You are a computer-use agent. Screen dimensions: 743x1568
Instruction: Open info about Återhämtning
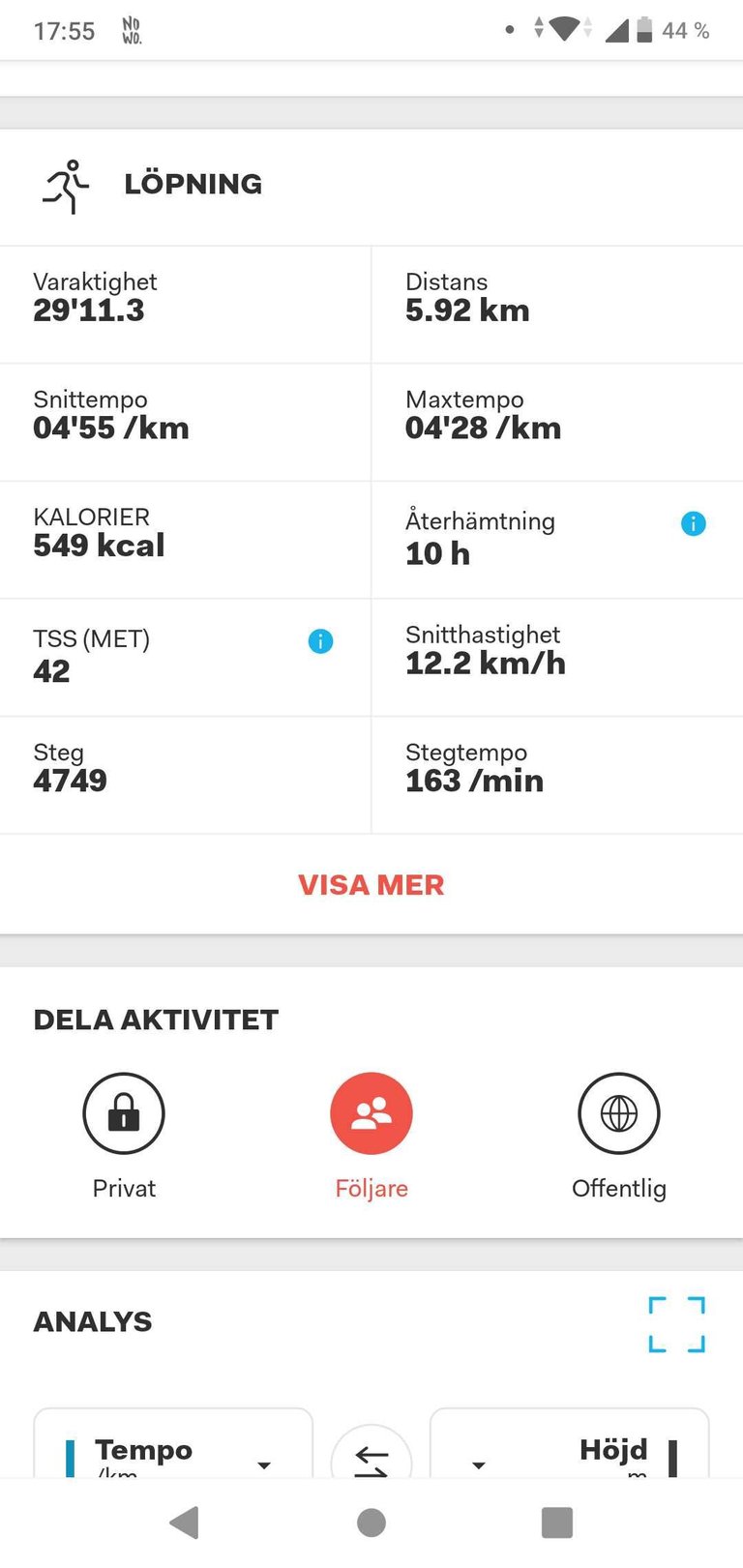pos(694,523)
